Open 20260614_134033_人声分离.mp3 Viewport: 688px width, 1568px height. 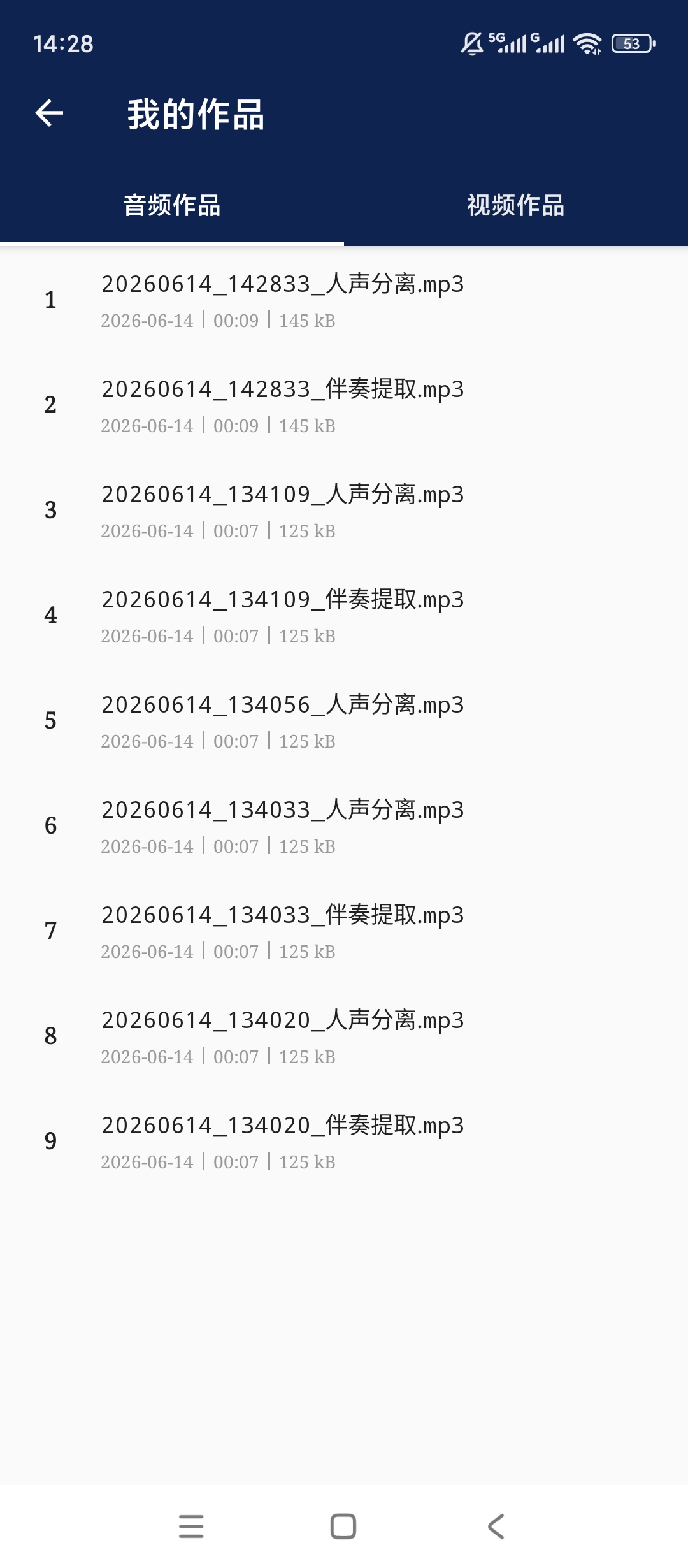(344, 826)
